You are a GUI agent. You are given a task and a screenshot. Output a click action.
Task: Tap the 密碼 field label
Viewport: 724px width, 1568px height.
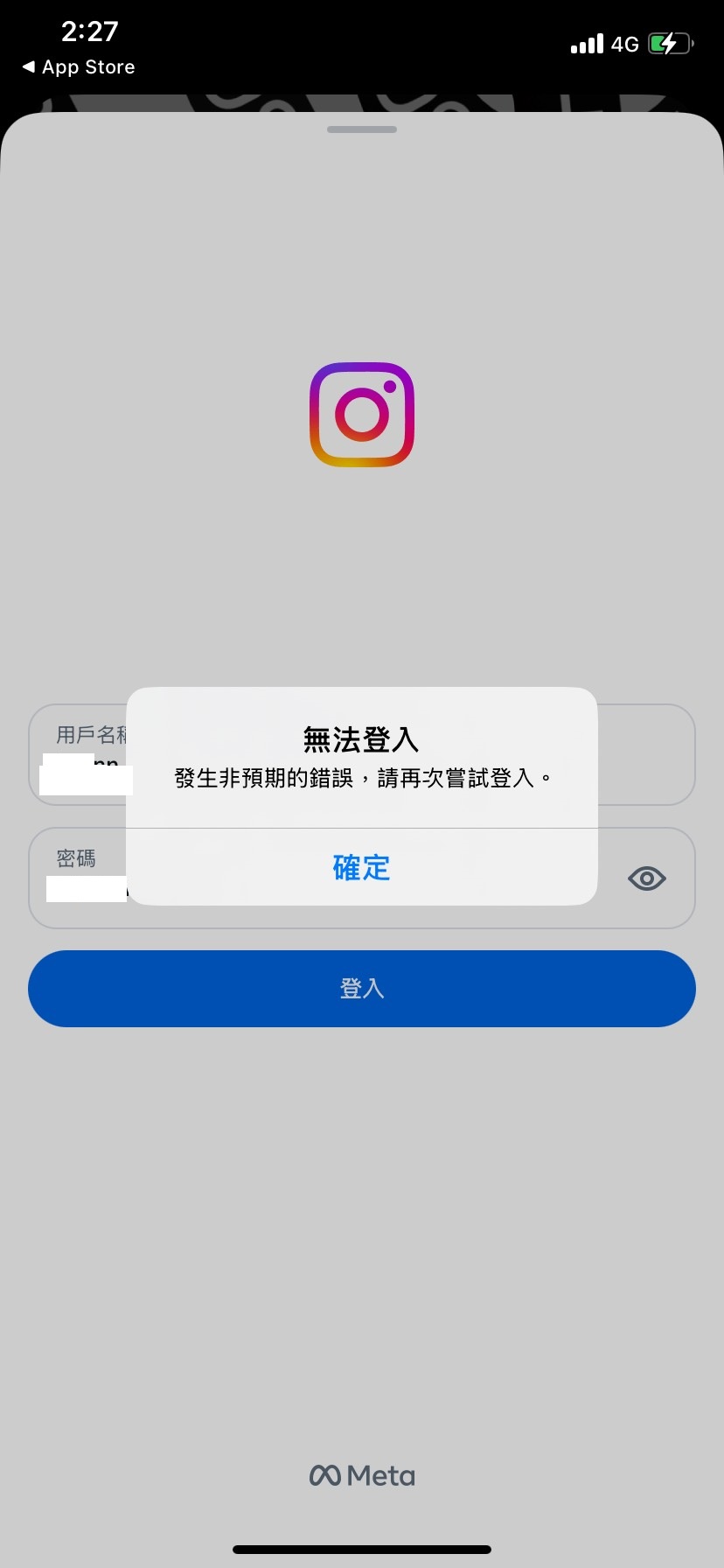74,858
